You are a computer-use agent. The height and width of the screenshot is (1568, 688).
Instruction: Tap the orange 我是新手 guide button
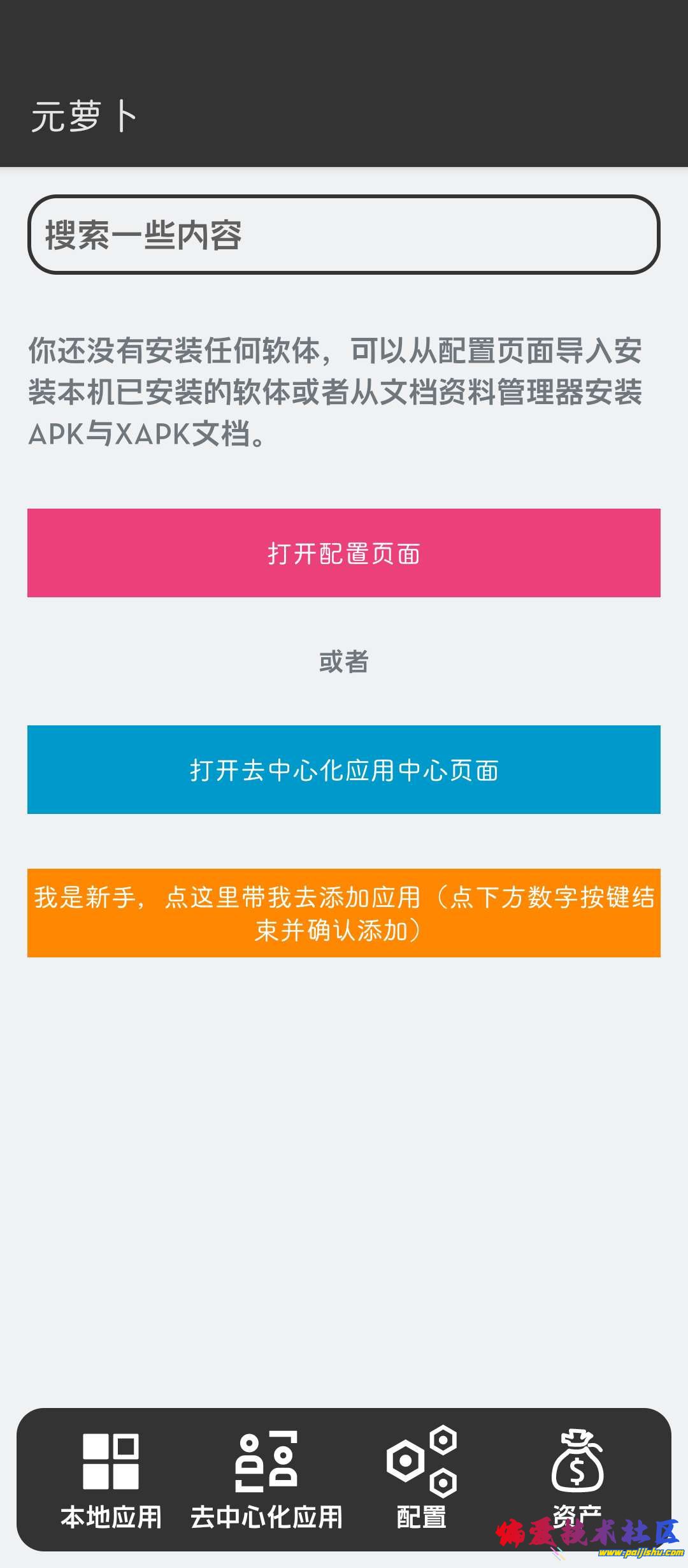(x=344, y=913)
